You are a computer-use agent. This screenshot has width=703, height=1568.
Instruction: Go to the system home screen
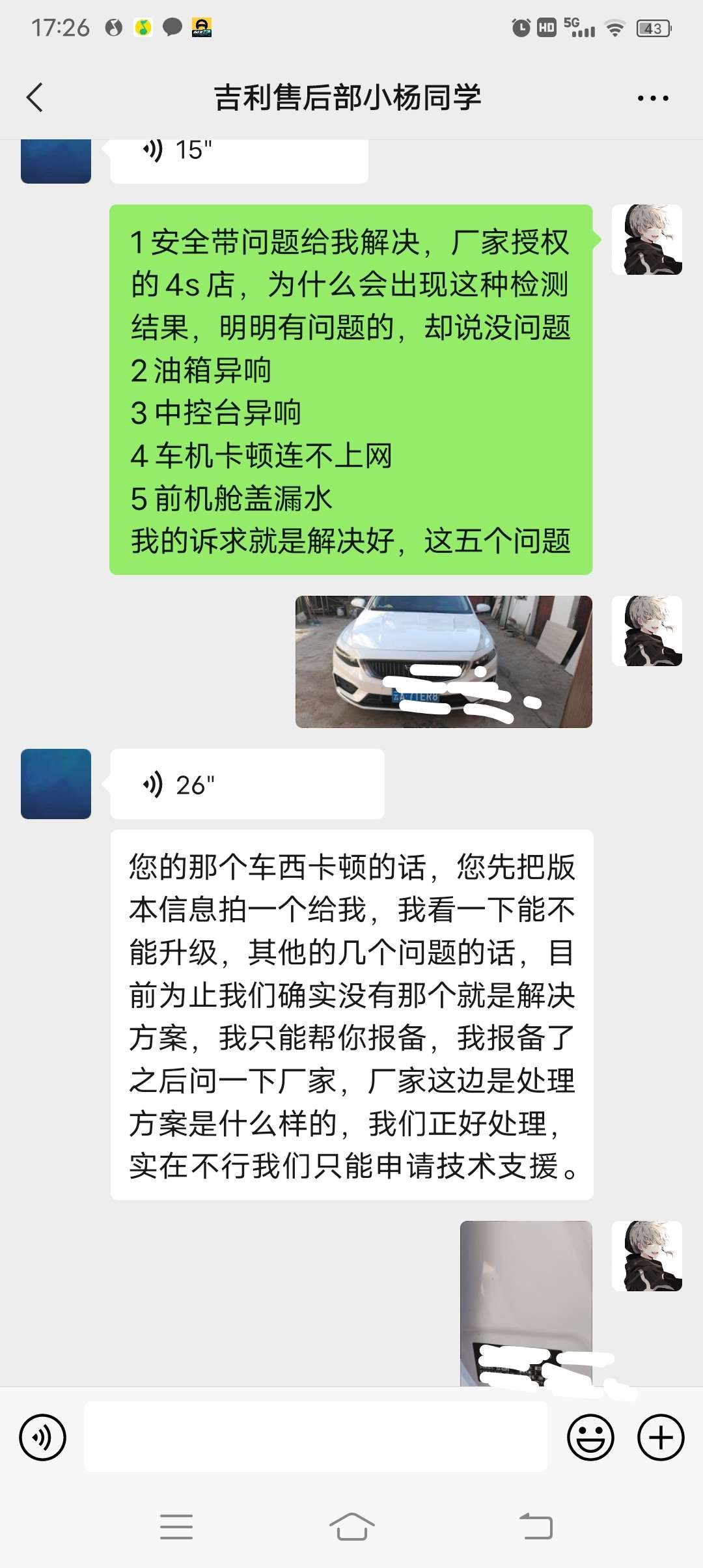pos(351,1526)
